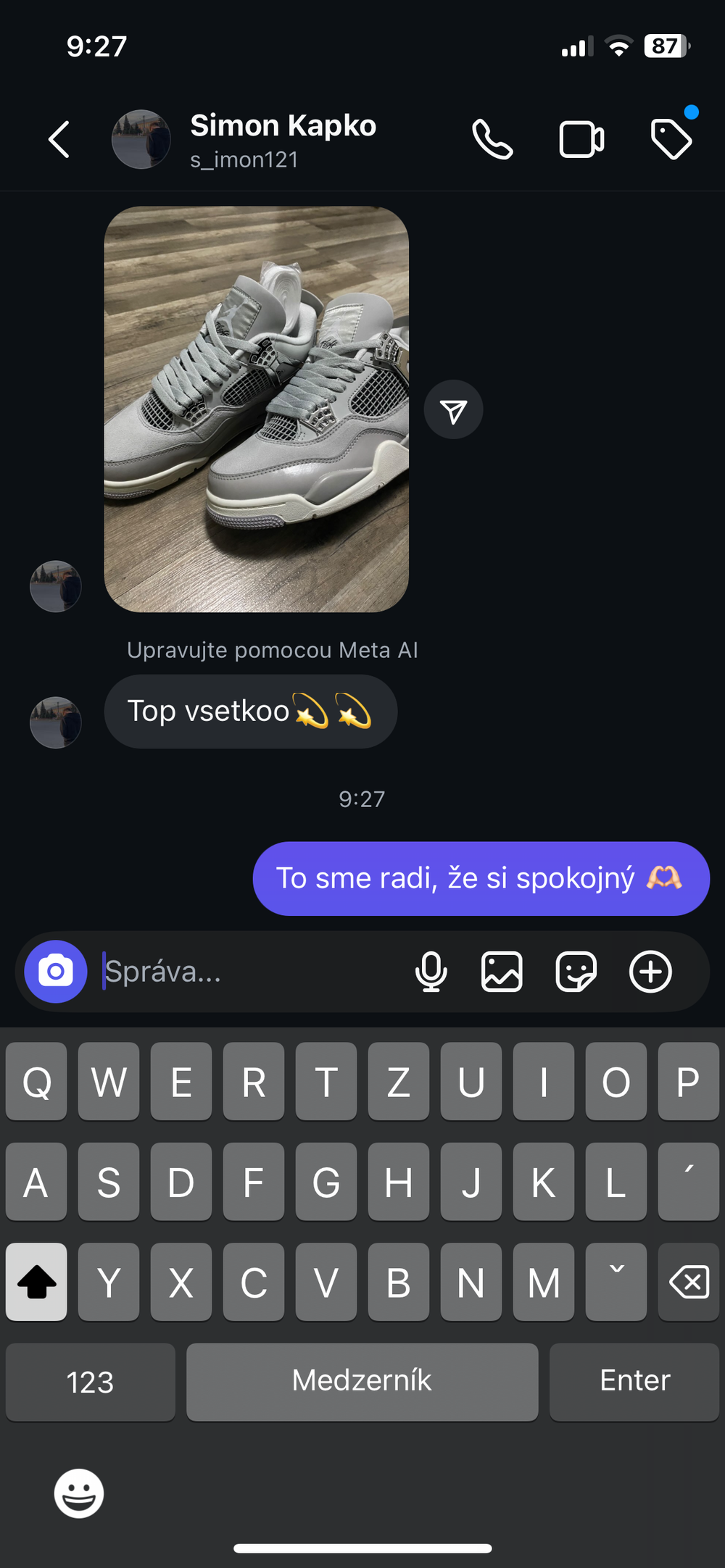Start a voice call with Simon Kapko

coord(492,139)
